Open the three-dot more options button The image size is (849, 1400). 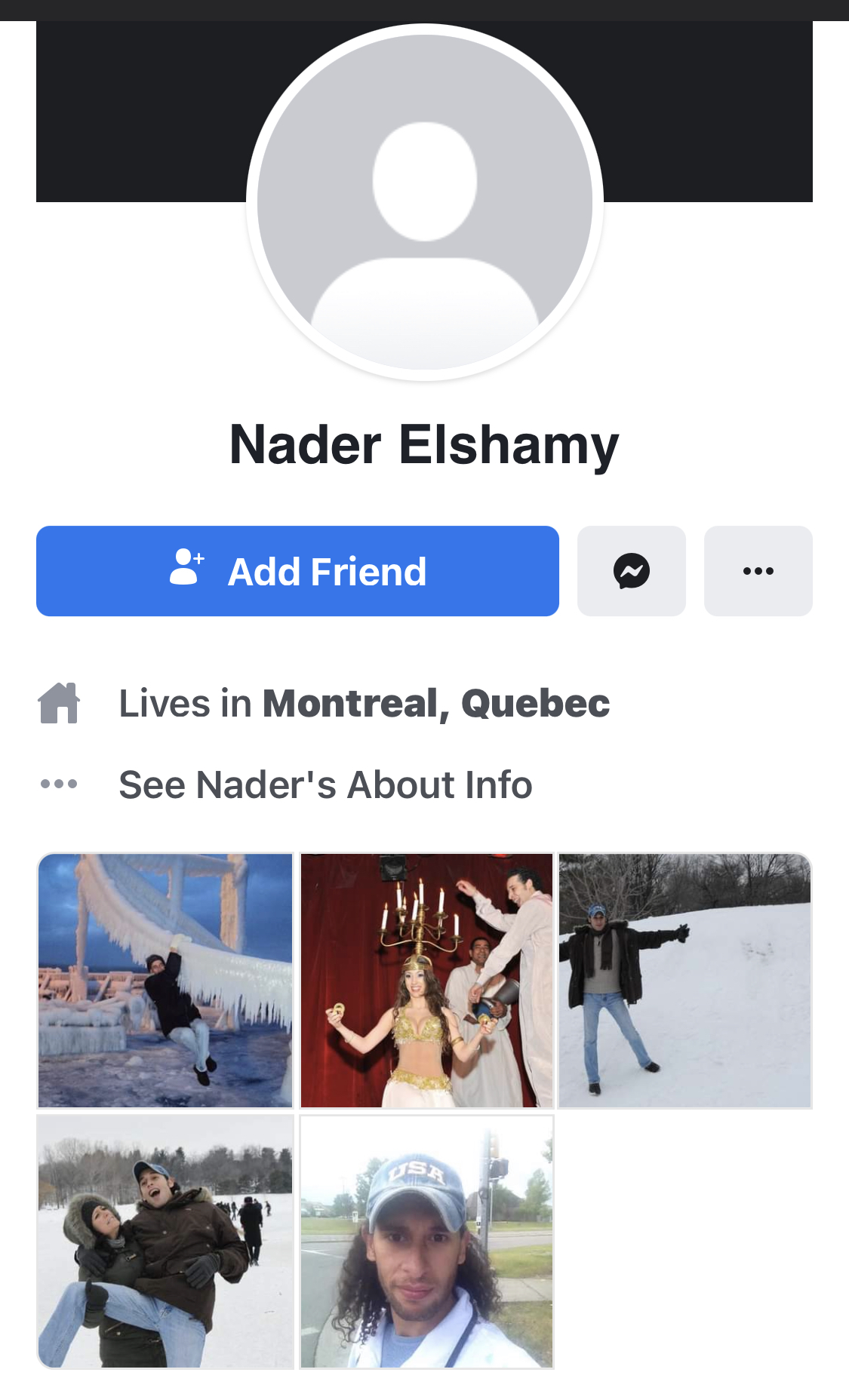(758, 571)
